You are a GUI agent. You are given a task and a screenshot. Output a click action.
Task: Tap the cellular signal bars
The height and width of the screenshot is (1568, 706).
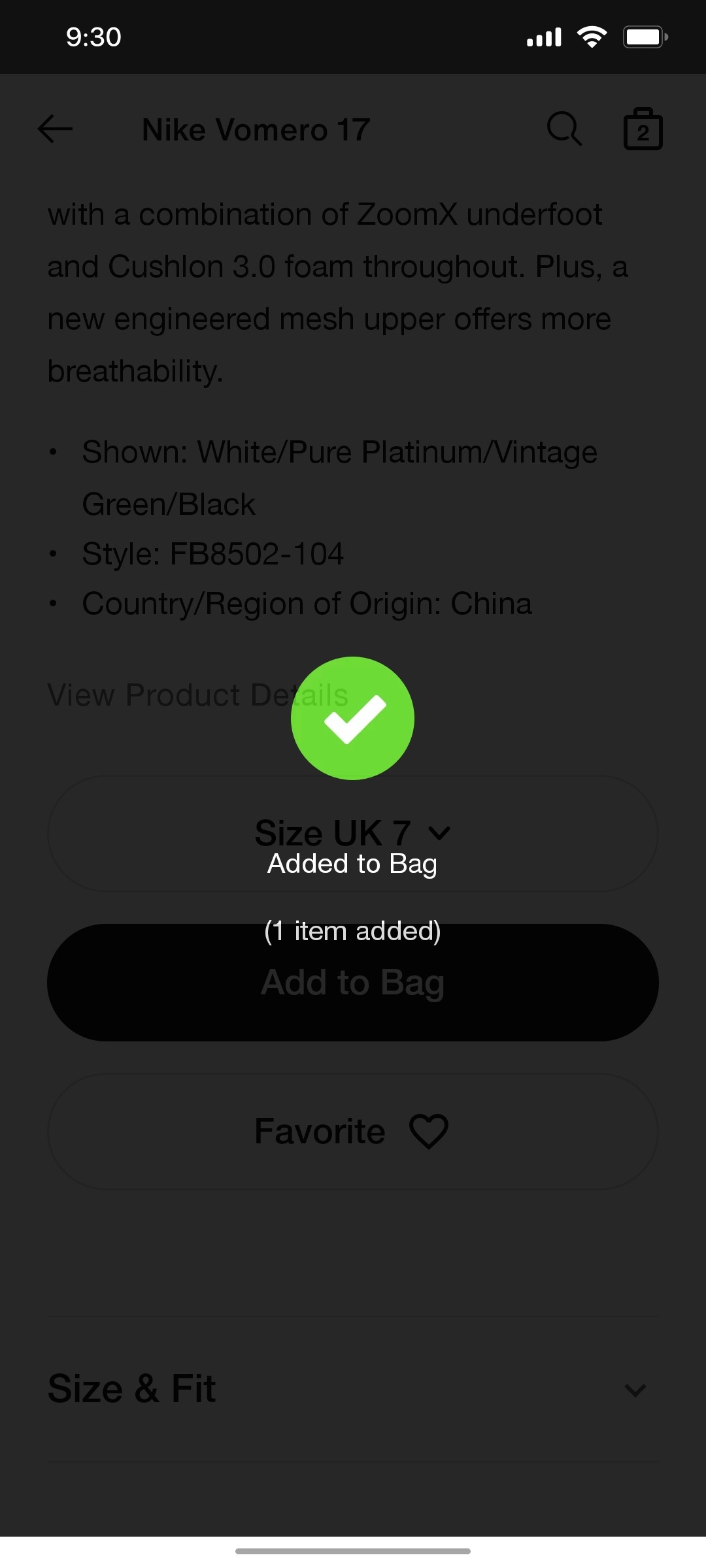click(543, 36)
